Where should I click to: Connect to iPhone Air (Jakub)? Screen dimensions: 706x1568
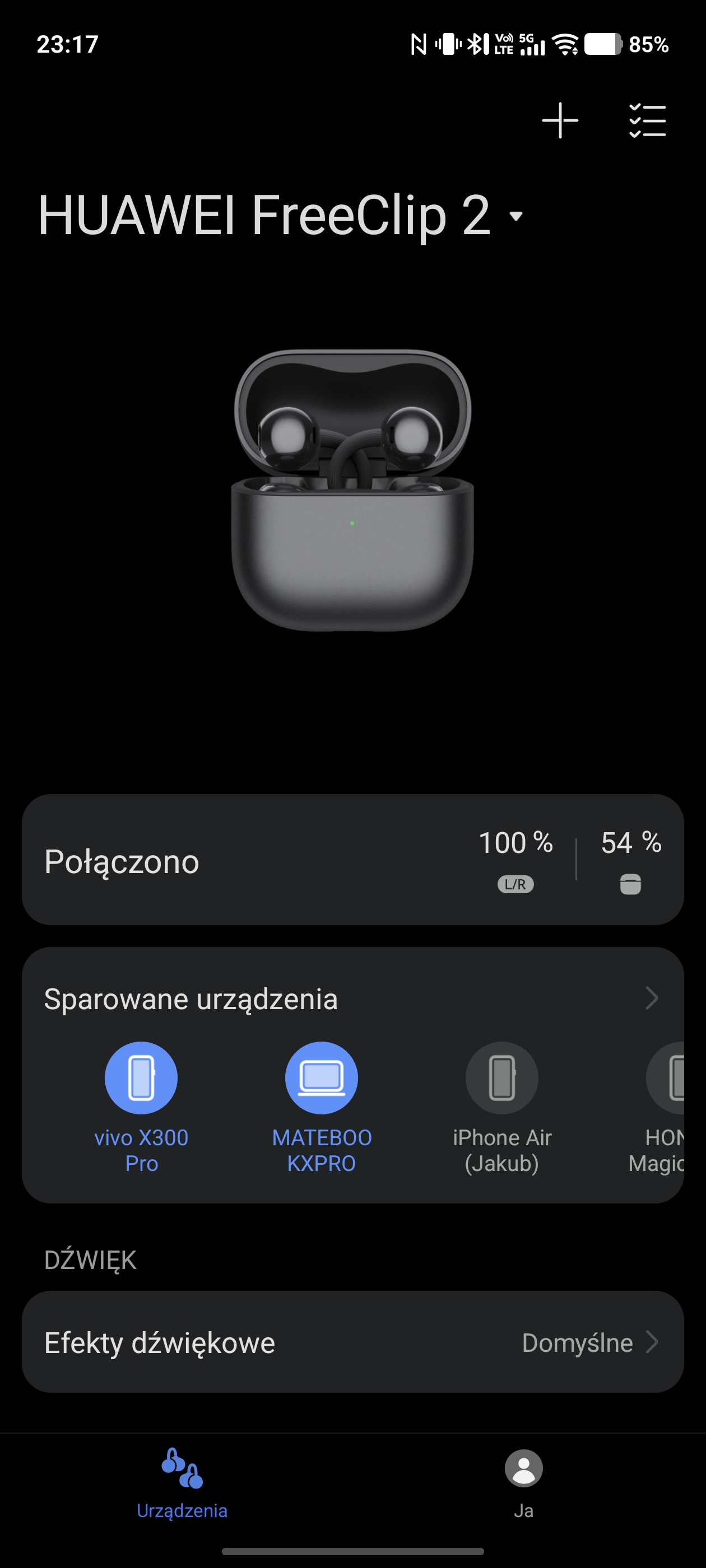click(502, 1078)
